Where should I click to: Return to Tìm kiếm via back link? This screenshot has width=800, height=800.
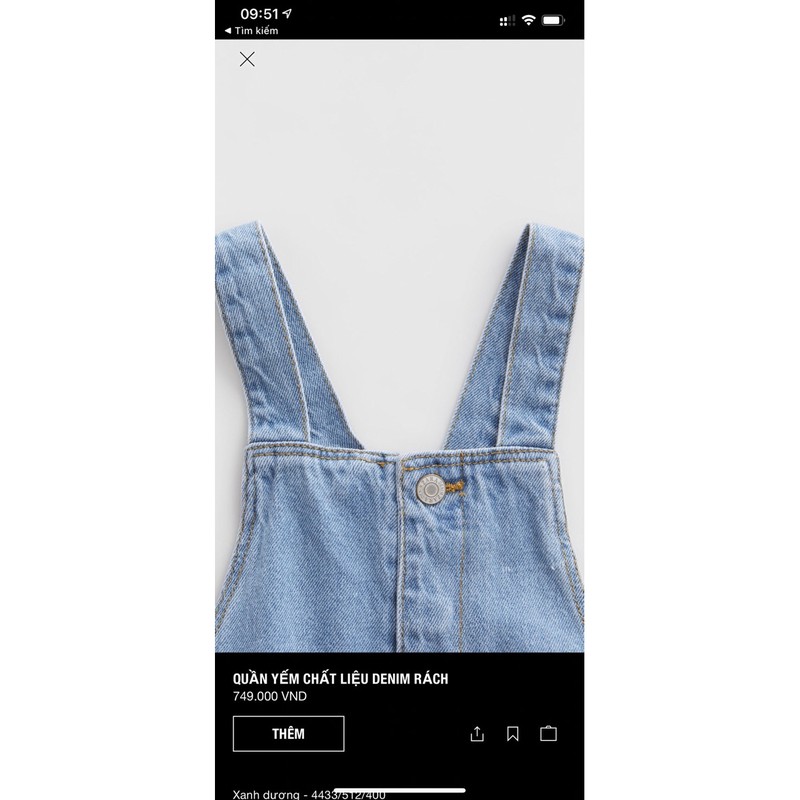pos(250,31)
